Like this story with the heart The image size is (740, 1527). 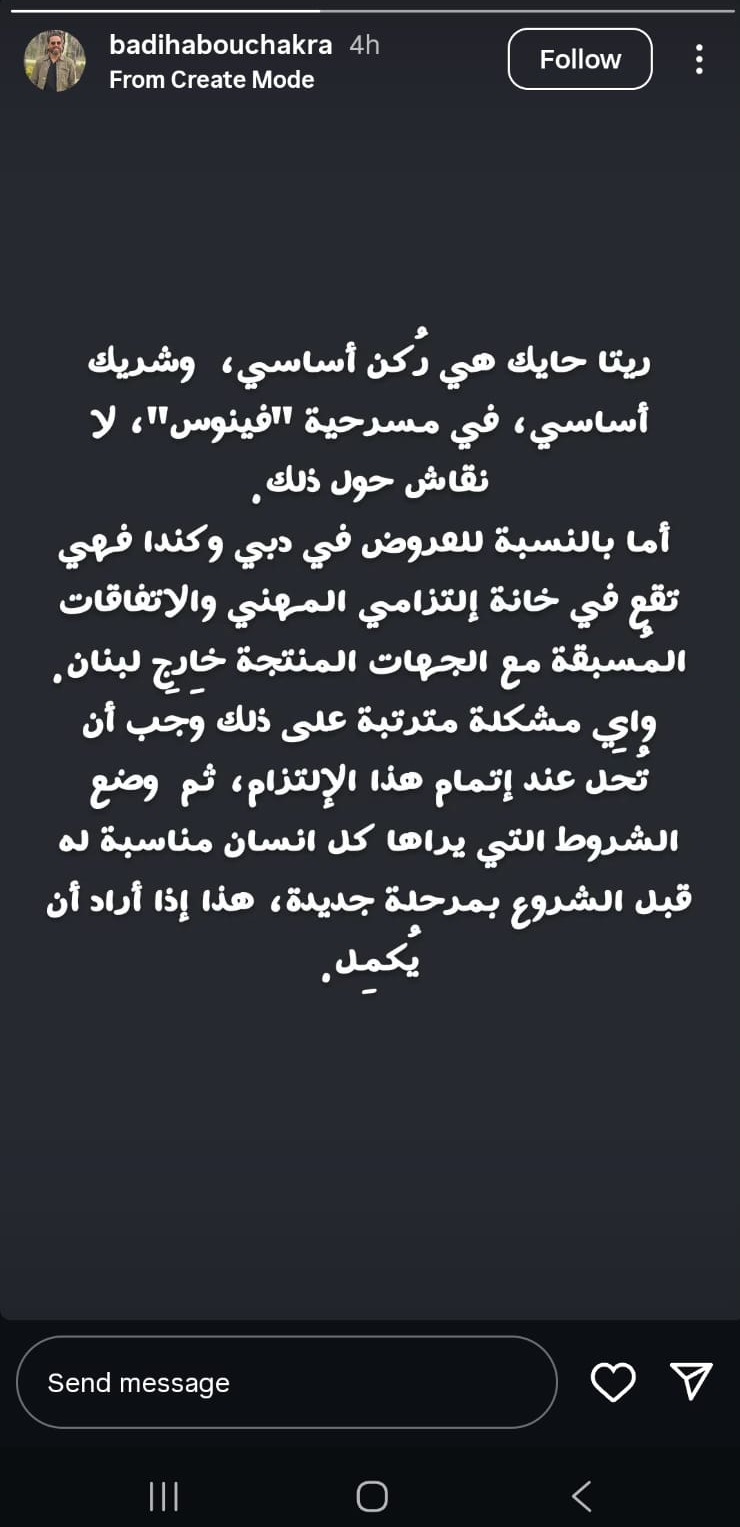click(613, 1382)
